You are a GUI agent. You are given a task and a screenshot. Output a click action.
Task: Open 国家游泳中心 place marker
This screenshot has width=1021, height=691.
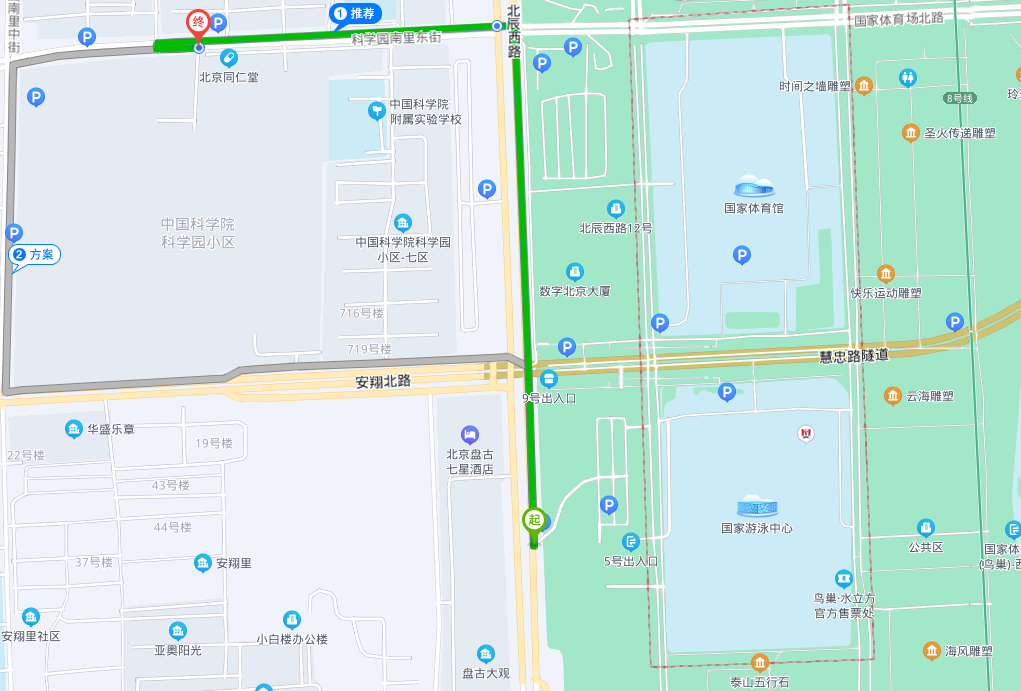(756, 506)
